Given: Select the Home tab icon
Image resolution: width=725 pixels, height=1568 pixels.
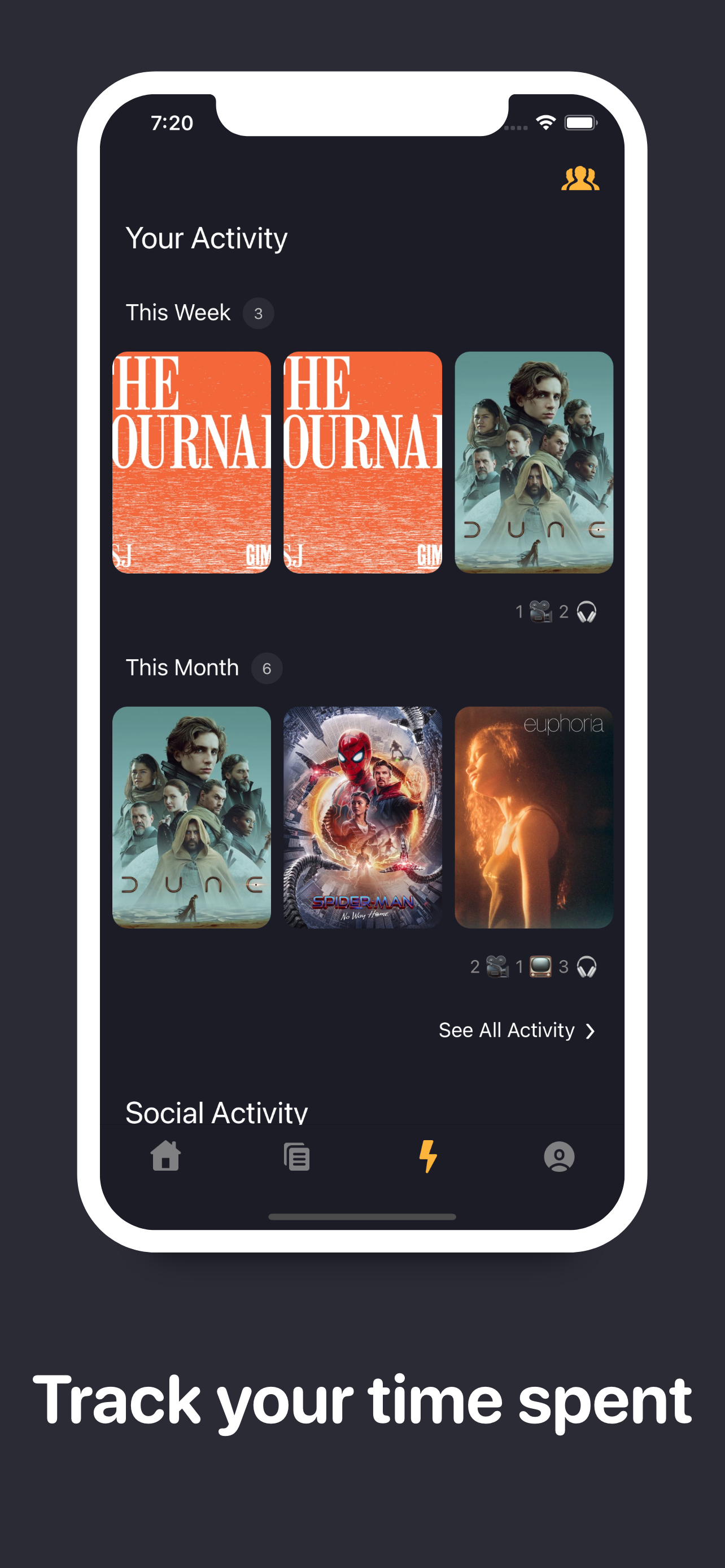Looking at the screenshot, I should pos(164,1158).
